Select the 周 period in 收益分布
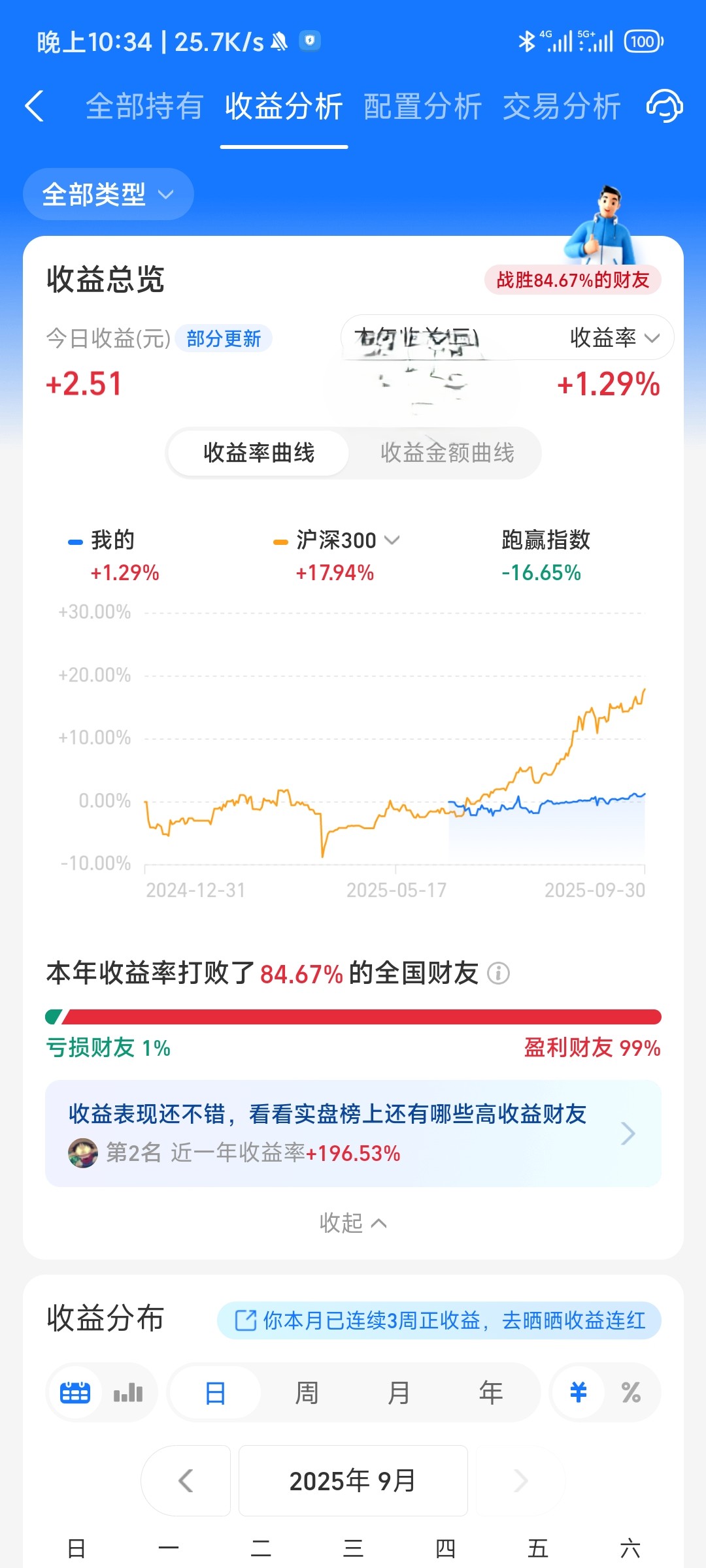This screenshot has height=1568, width=706. coord(307,1393)
